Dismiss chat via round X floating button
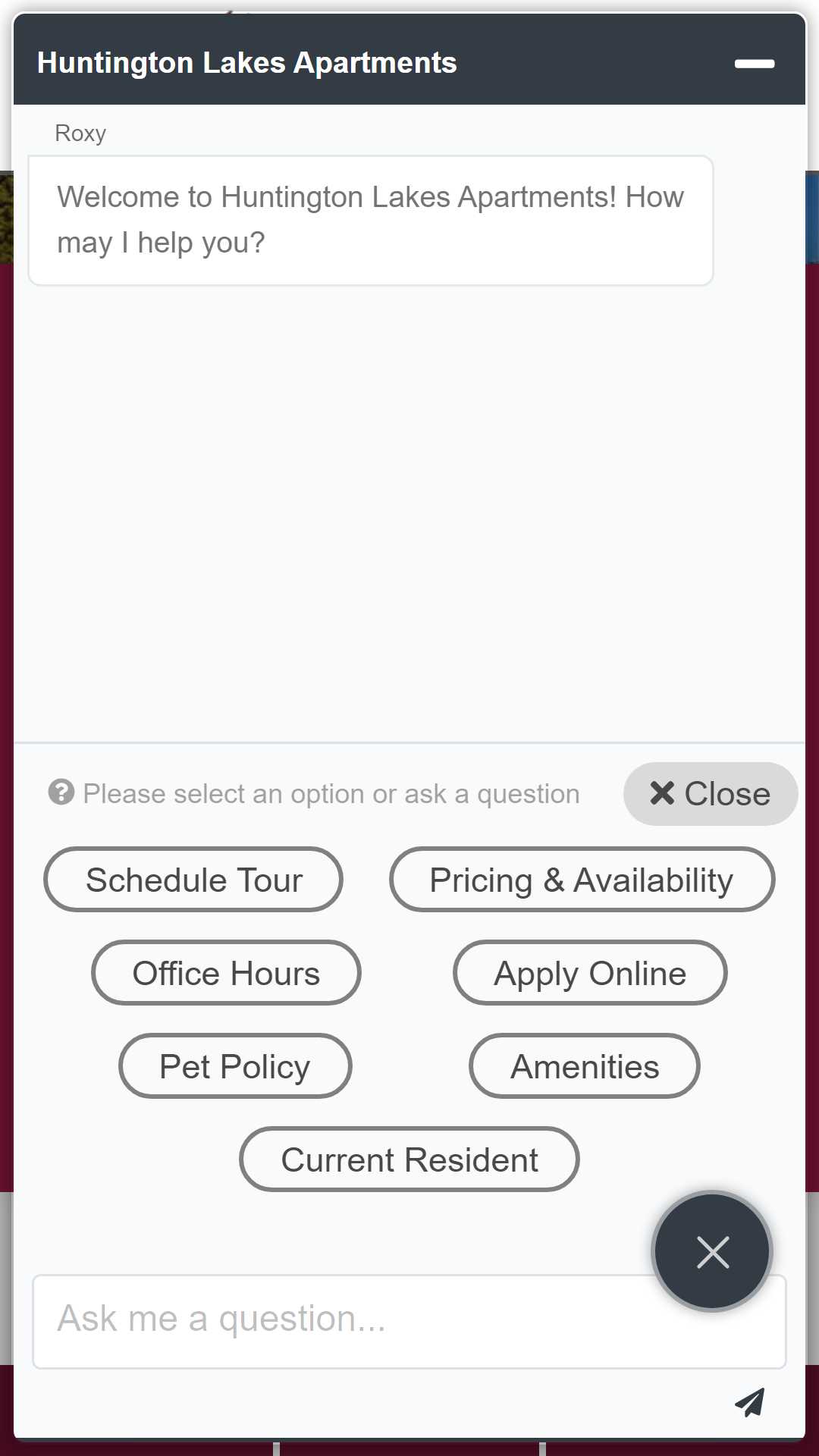The width and height of the screenshot is (819, 1456). click(x=712, y=1251)
